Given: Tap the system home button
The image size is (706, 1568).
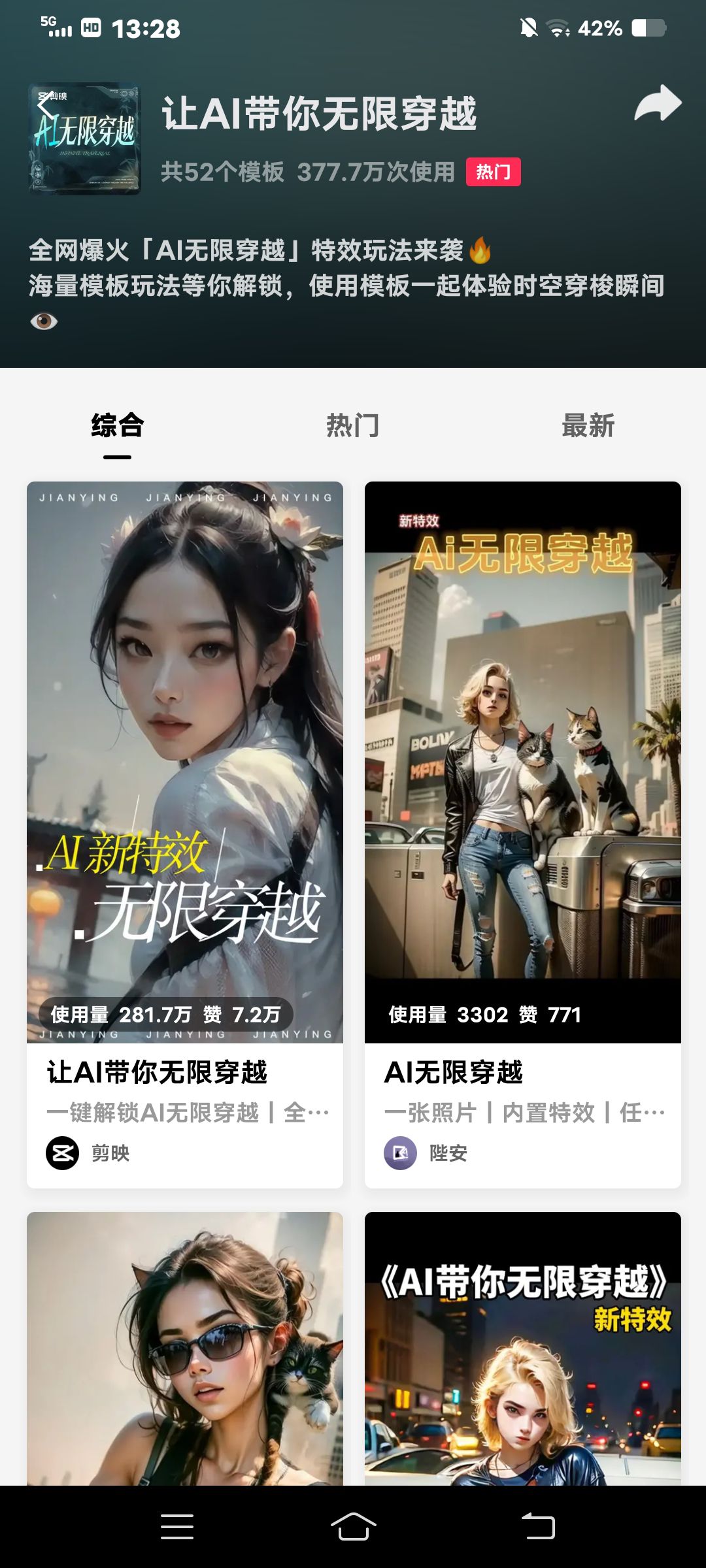Looking at the screenshot, I should 353,1527.
